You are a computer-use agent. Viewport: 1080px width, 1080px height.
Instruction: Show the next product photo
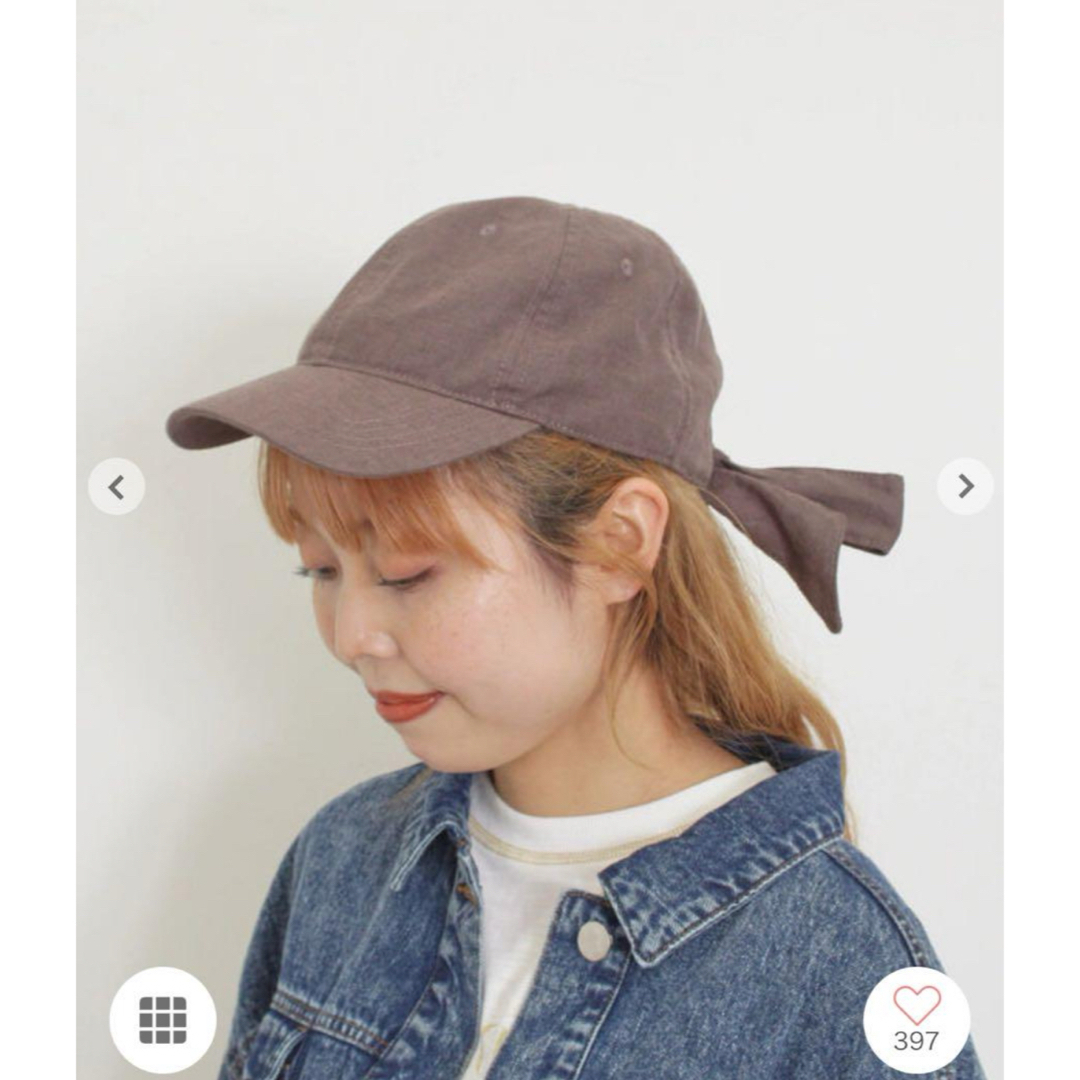click(965, 487)
